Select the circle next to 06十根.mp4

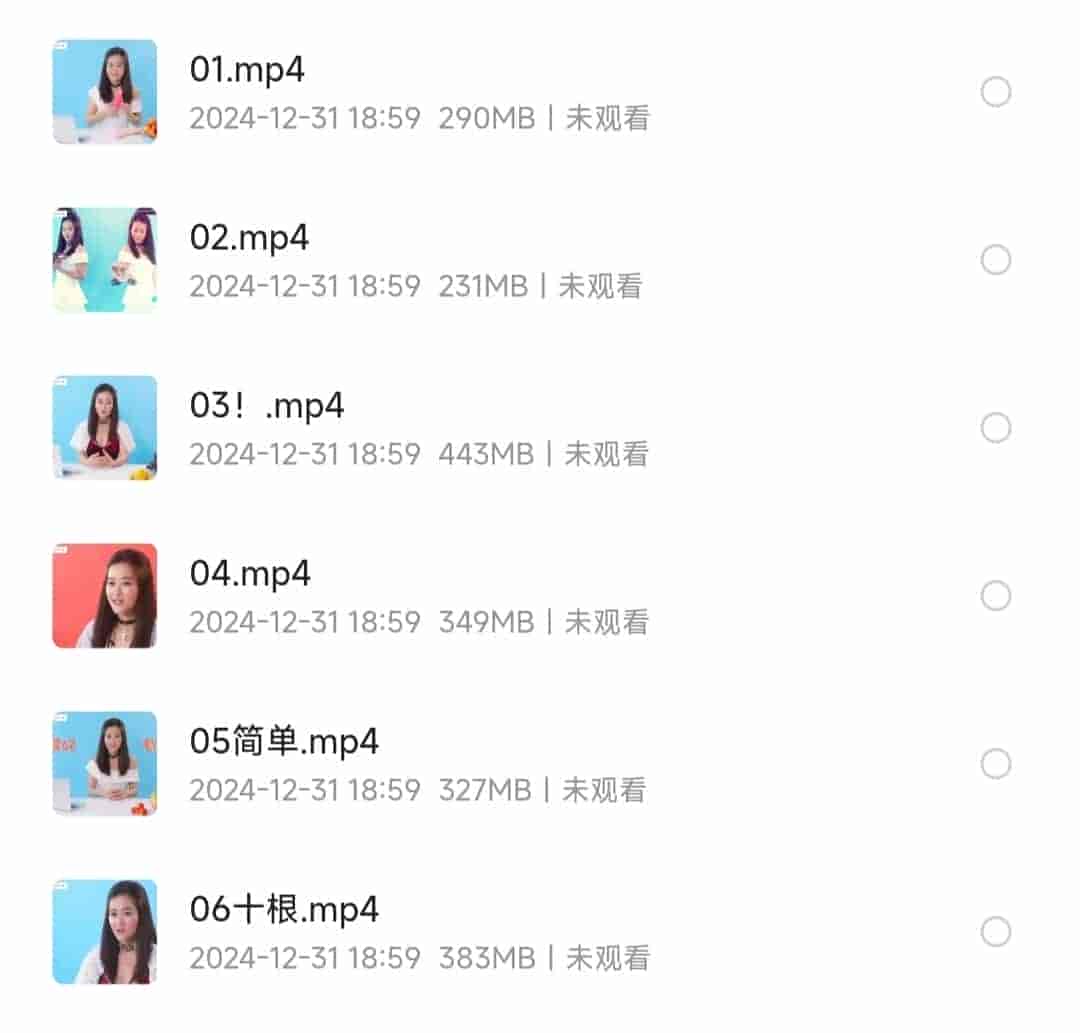[995, 933]
